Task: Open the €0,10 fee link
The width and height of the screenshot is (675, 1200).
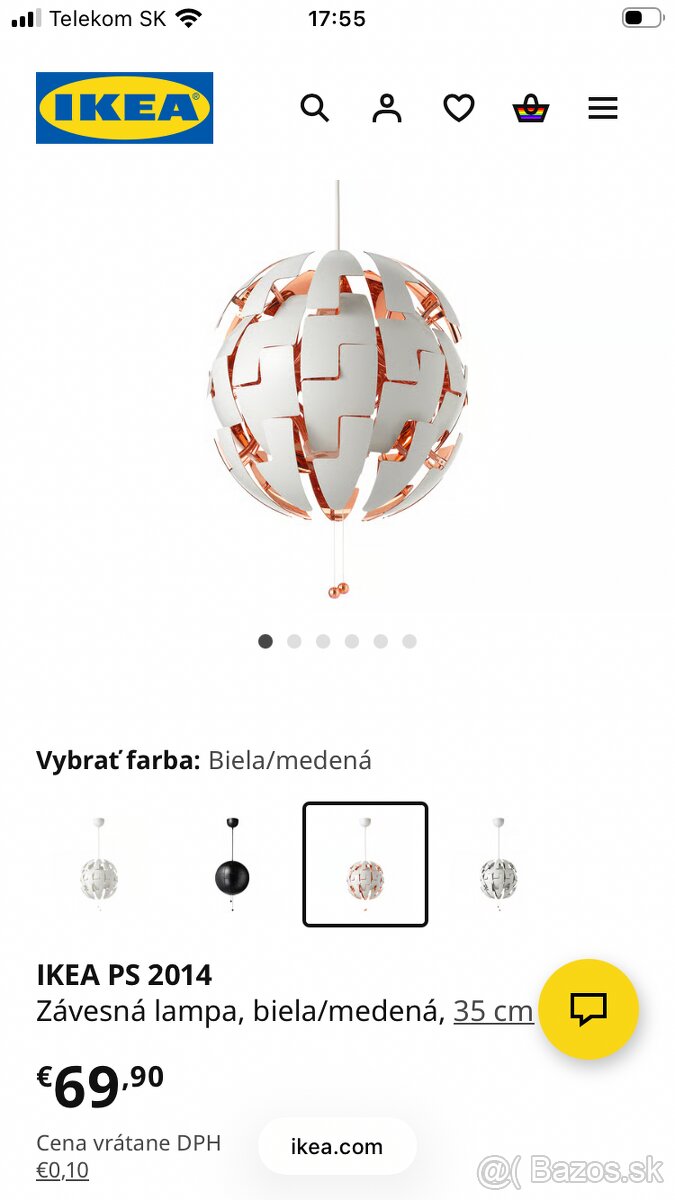Action: (x=62, y=1170)
